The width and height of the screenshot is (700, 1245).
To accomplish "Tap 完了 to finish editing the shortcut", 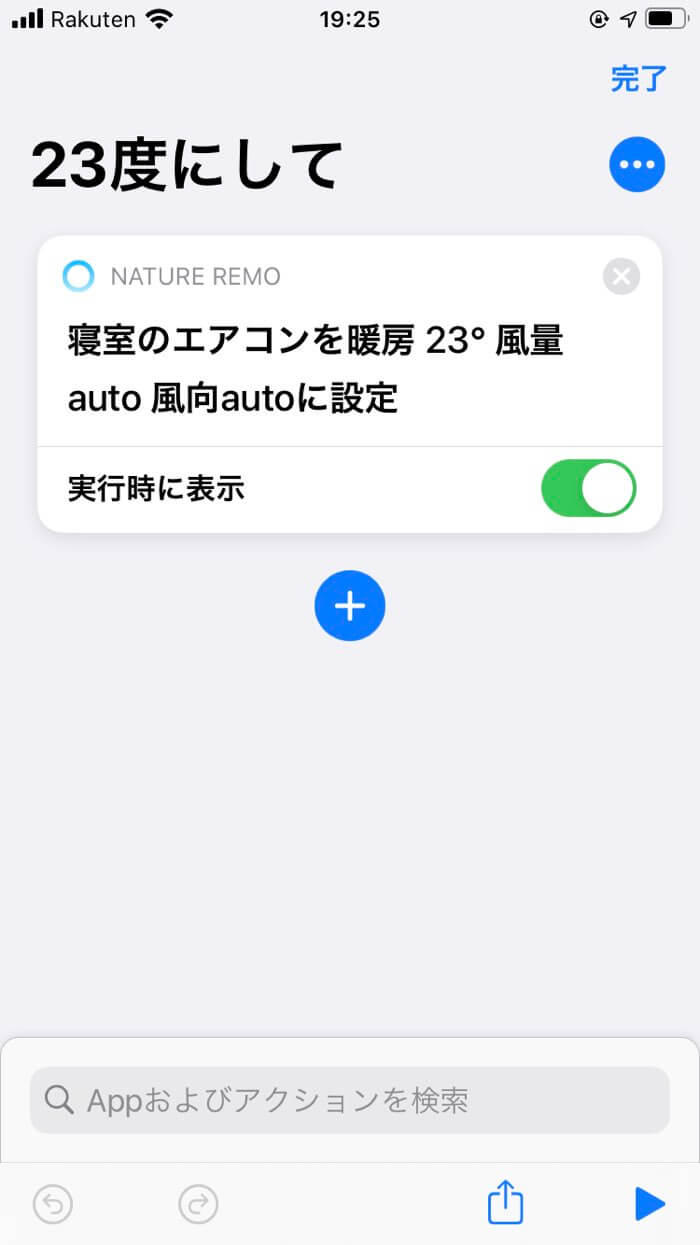I will (x=638, y=79).
